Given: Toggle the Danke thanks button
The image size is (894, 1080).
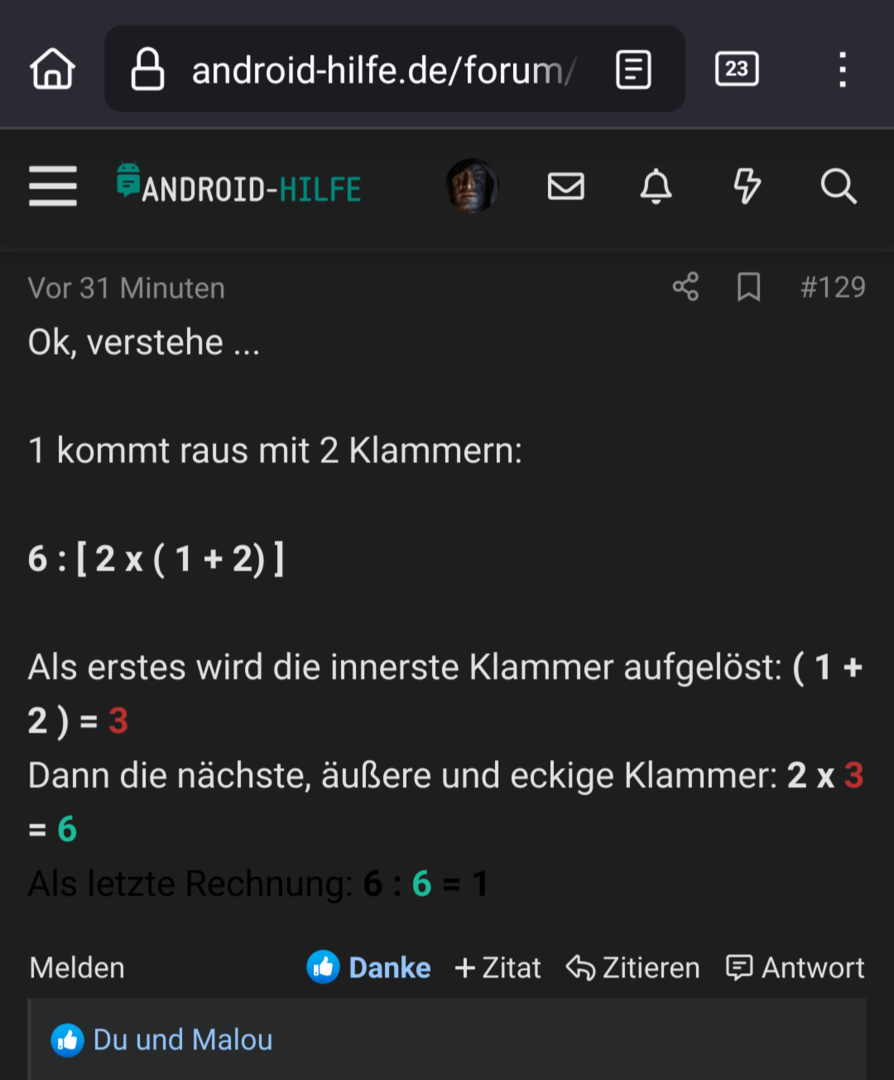Looking at the screenshot, I should (369, 968).
